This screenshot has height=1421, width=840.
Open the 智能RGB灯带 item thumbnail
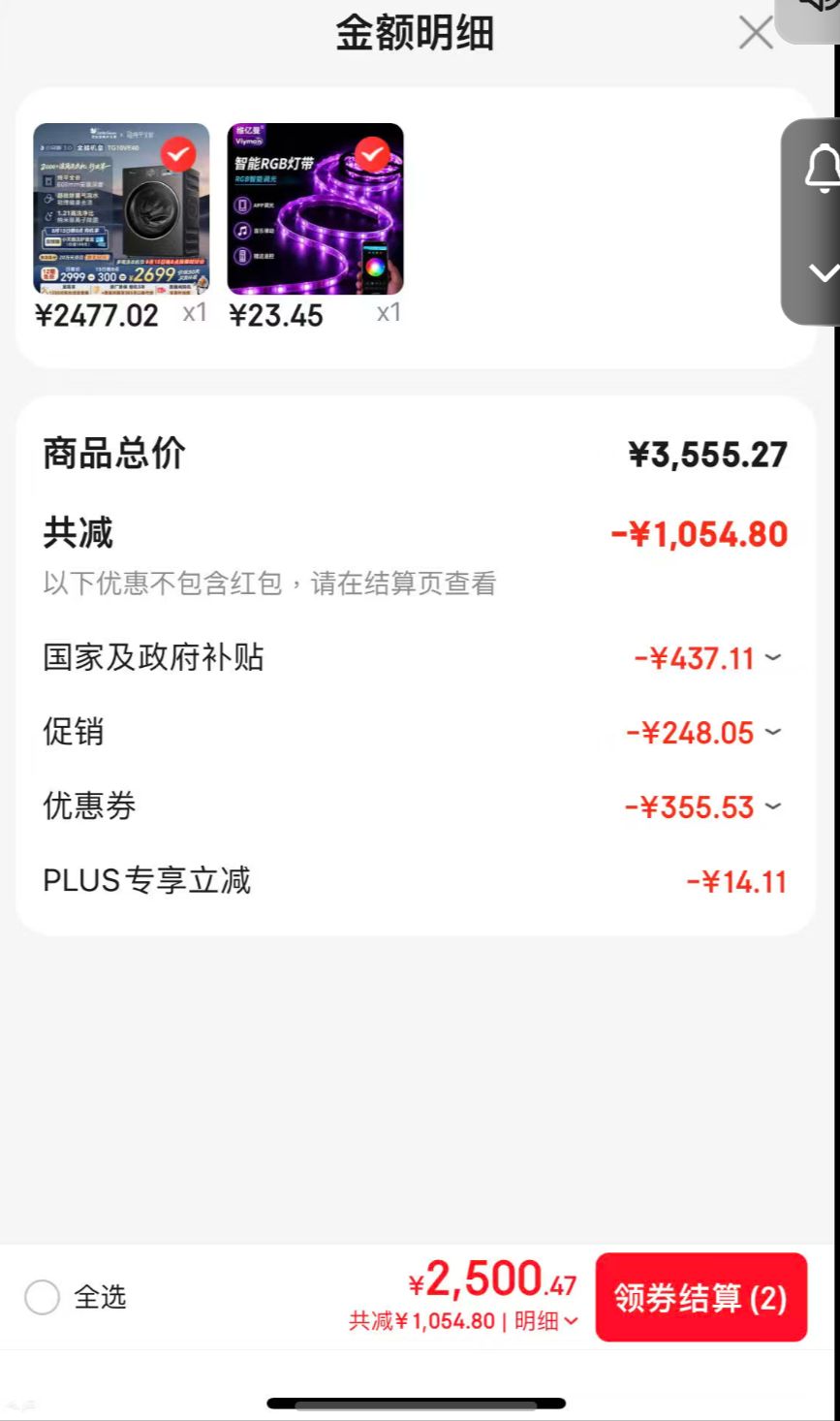315,208
